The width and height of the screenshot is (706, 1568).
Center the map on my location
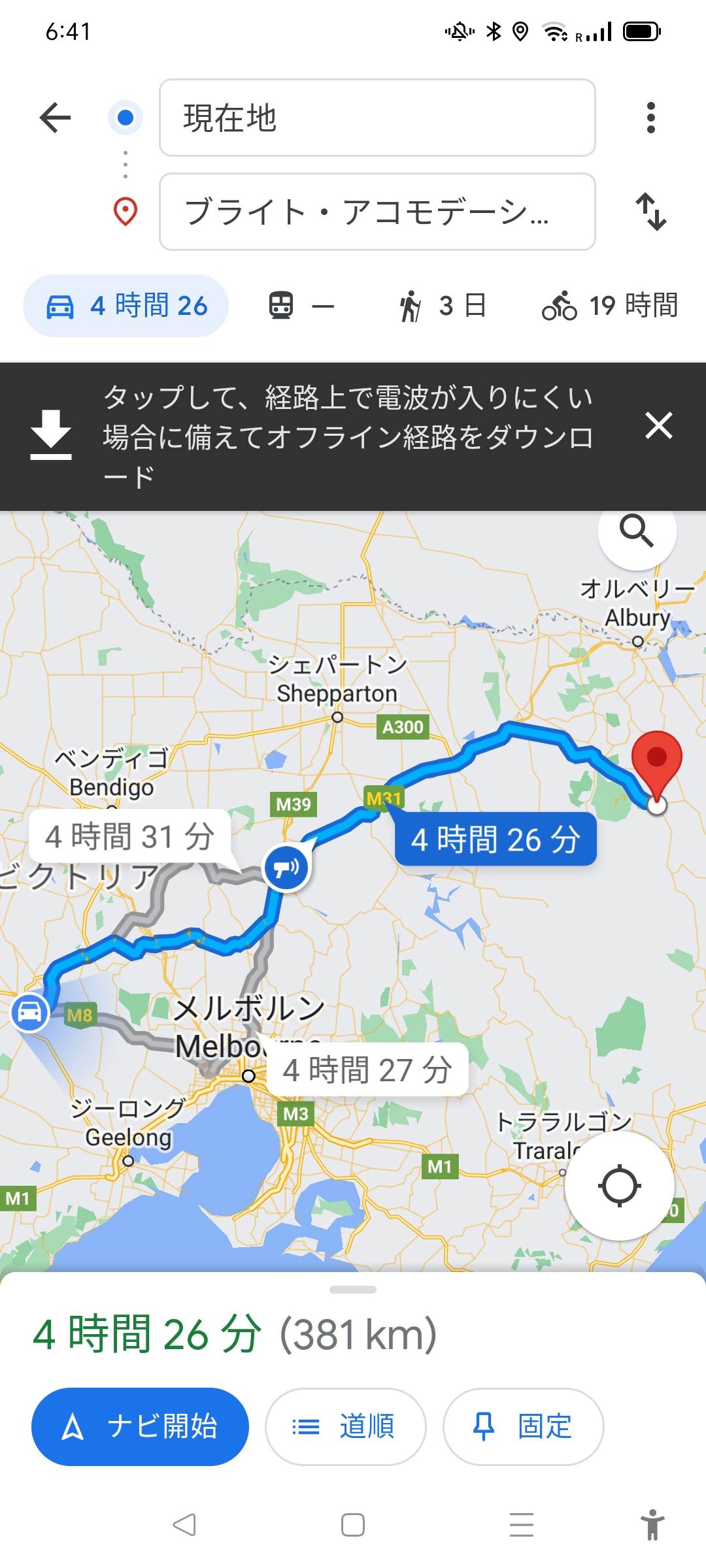[x=619, y=1185]
